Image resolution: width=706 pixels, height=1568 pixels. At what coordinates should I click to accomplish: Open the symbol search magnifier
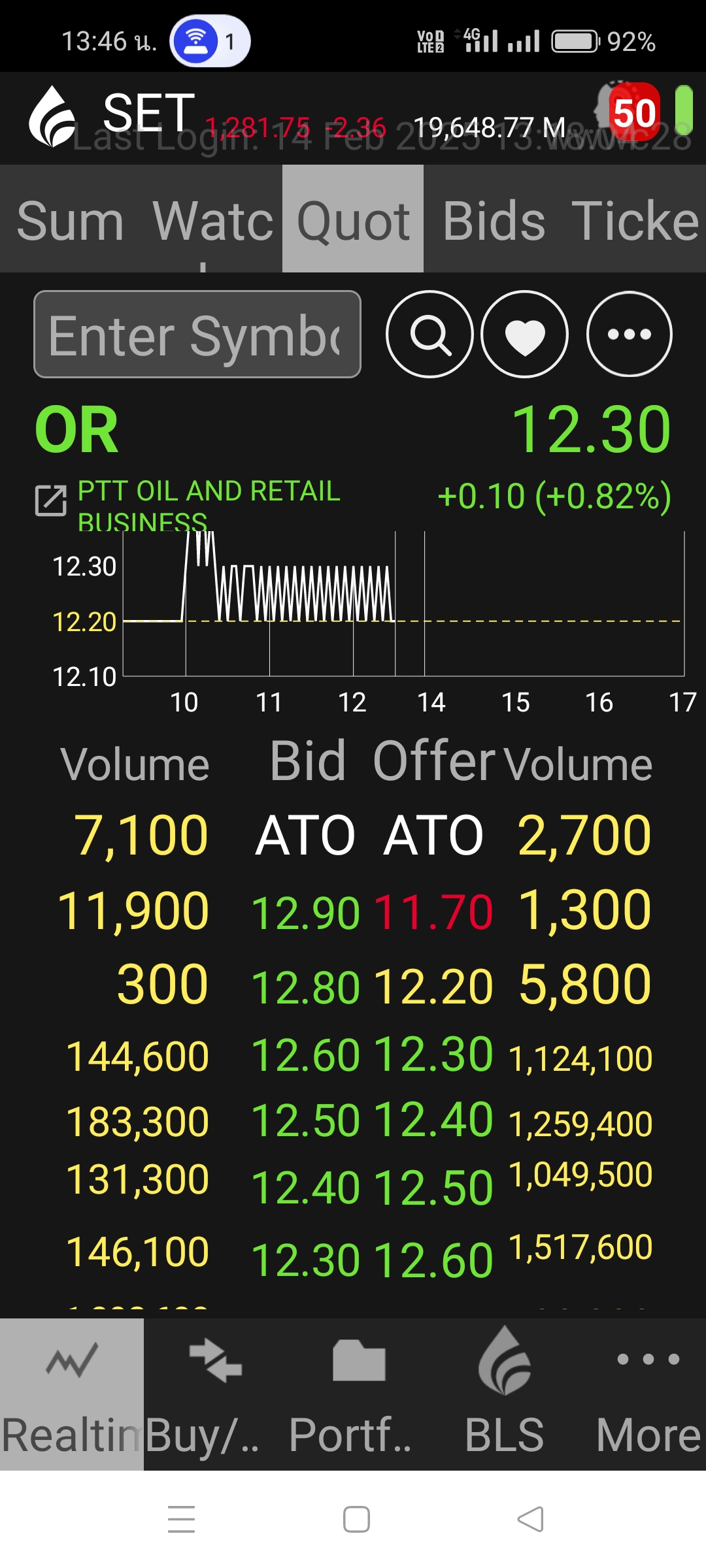pos(429,334)
